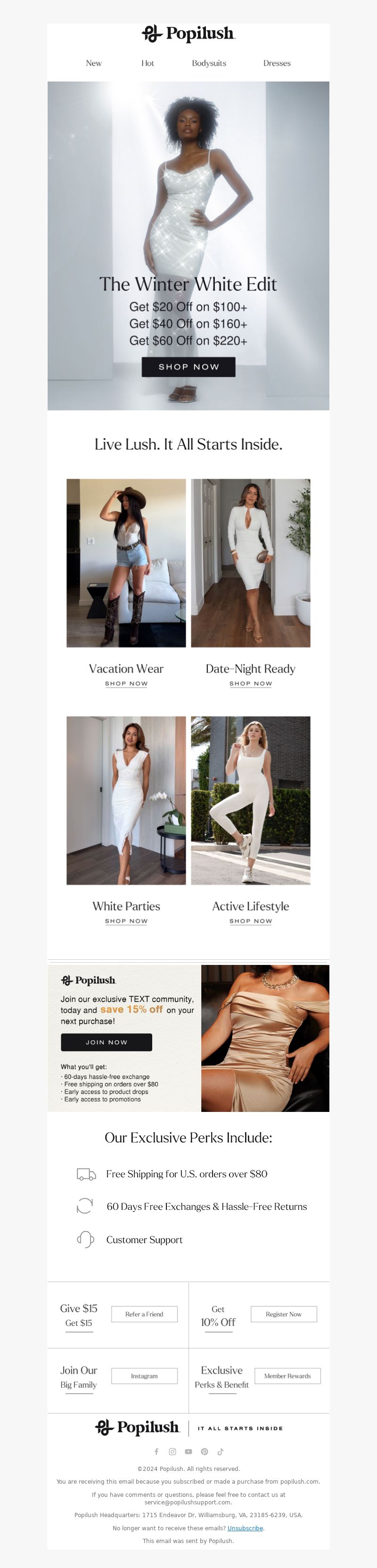The width and height of the screenshot is (377, 1568).
Task: Open the TikTok icon in footer
Action: pyautogui.click(x=221, y=1452)
